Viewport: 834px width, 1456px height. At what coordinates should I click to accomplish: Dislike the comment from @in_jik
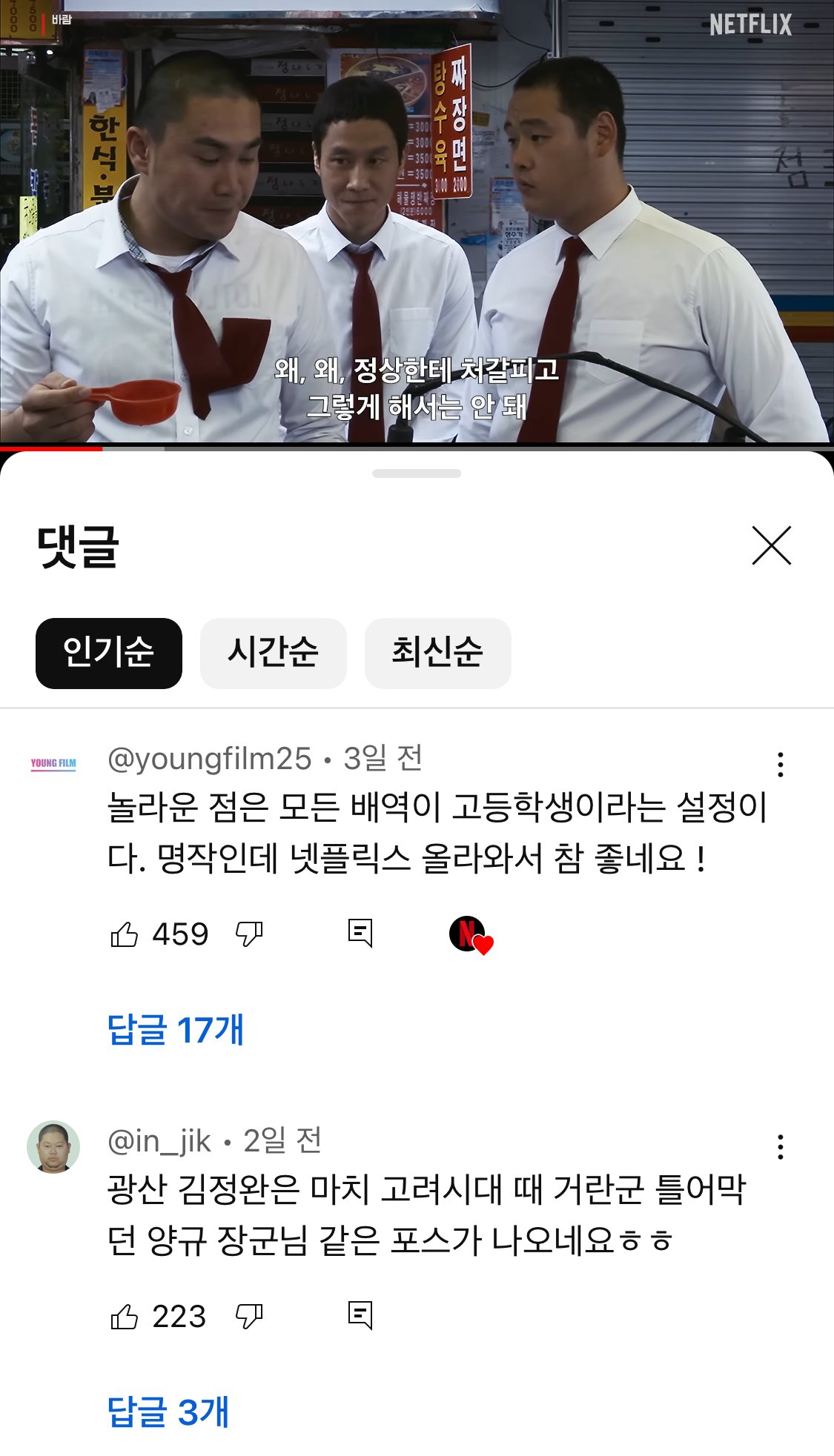click(249, 1317)
